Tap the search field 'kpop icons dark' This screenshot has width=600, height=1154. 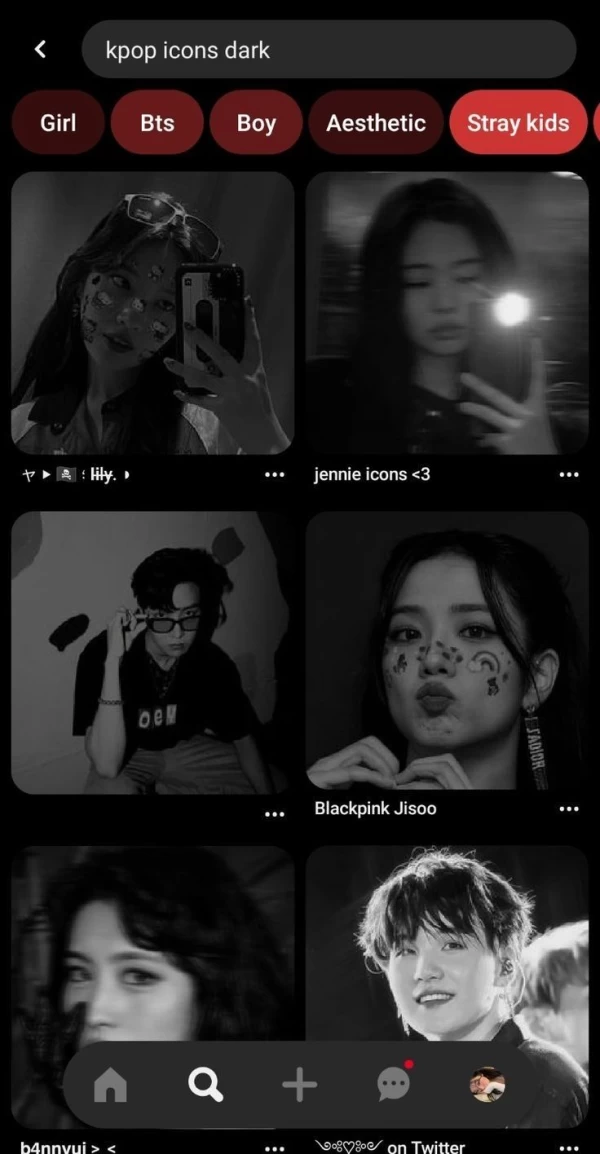tap(328, 49)
